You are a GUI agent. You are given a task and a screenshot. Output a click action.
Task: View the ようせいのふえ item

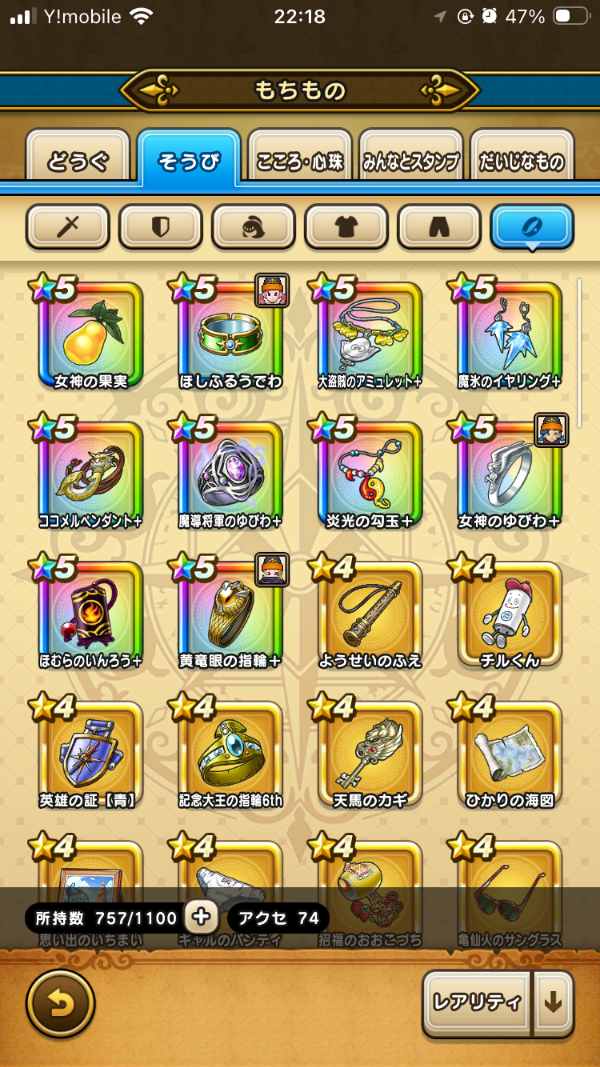tap(370, 613)
